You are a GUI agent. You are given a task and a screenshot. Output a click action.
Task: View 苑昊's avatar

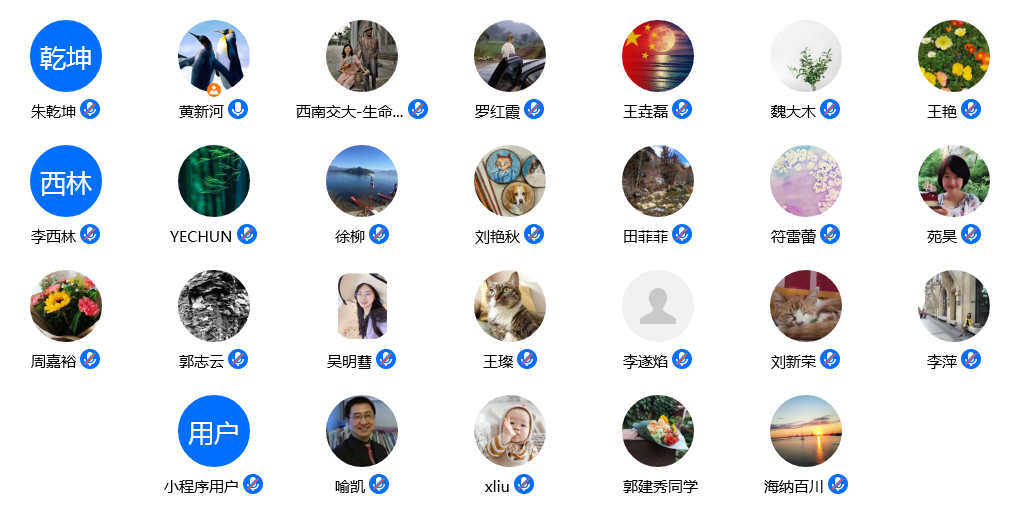pyautogui.click(x=954, y=181)
